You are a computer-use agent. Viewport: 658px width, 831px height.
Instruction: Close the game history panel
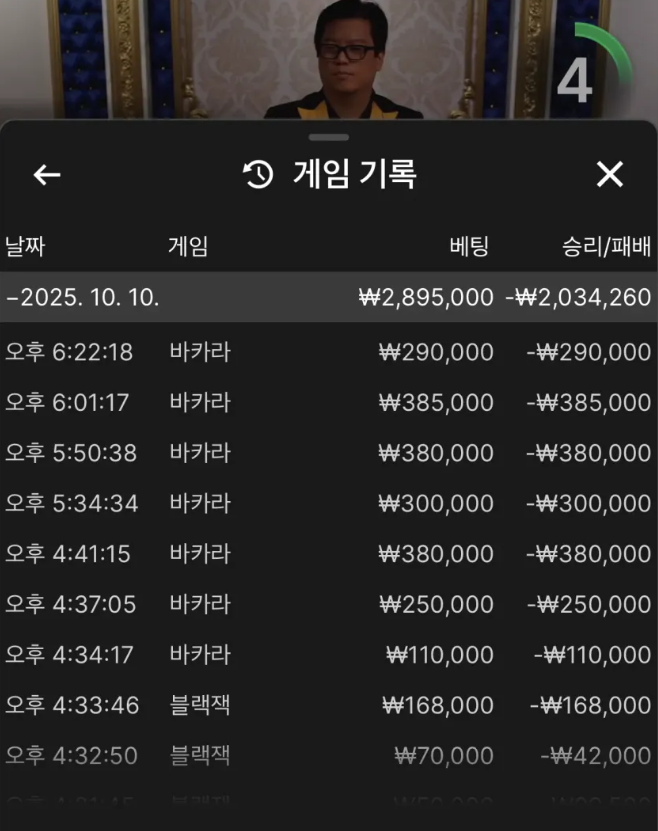tap(609, 175)
